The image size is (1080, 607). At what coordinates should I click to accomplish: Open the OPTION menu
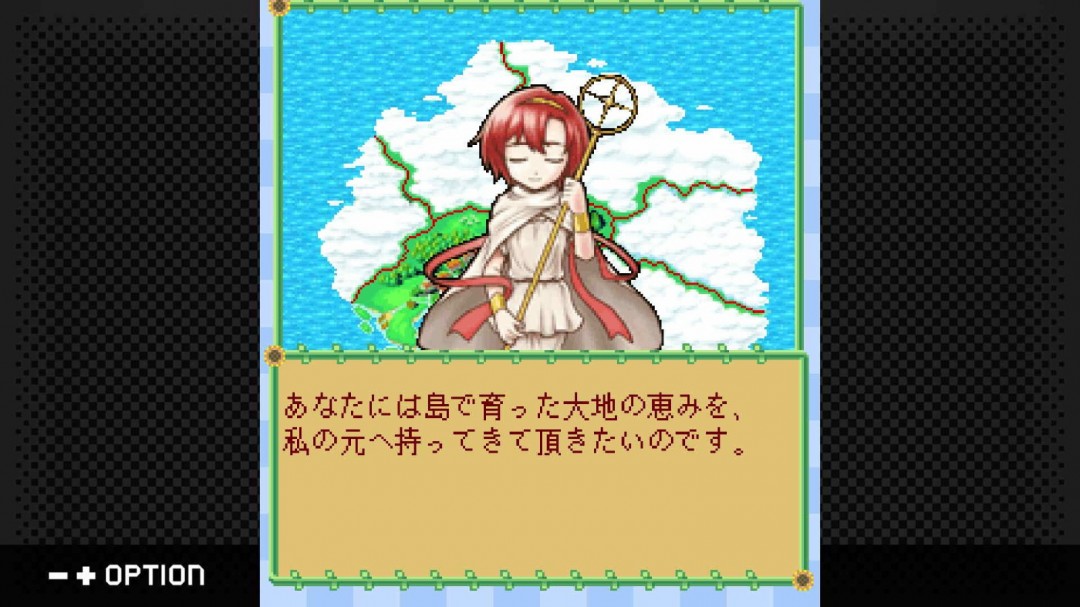pos(127,575)
